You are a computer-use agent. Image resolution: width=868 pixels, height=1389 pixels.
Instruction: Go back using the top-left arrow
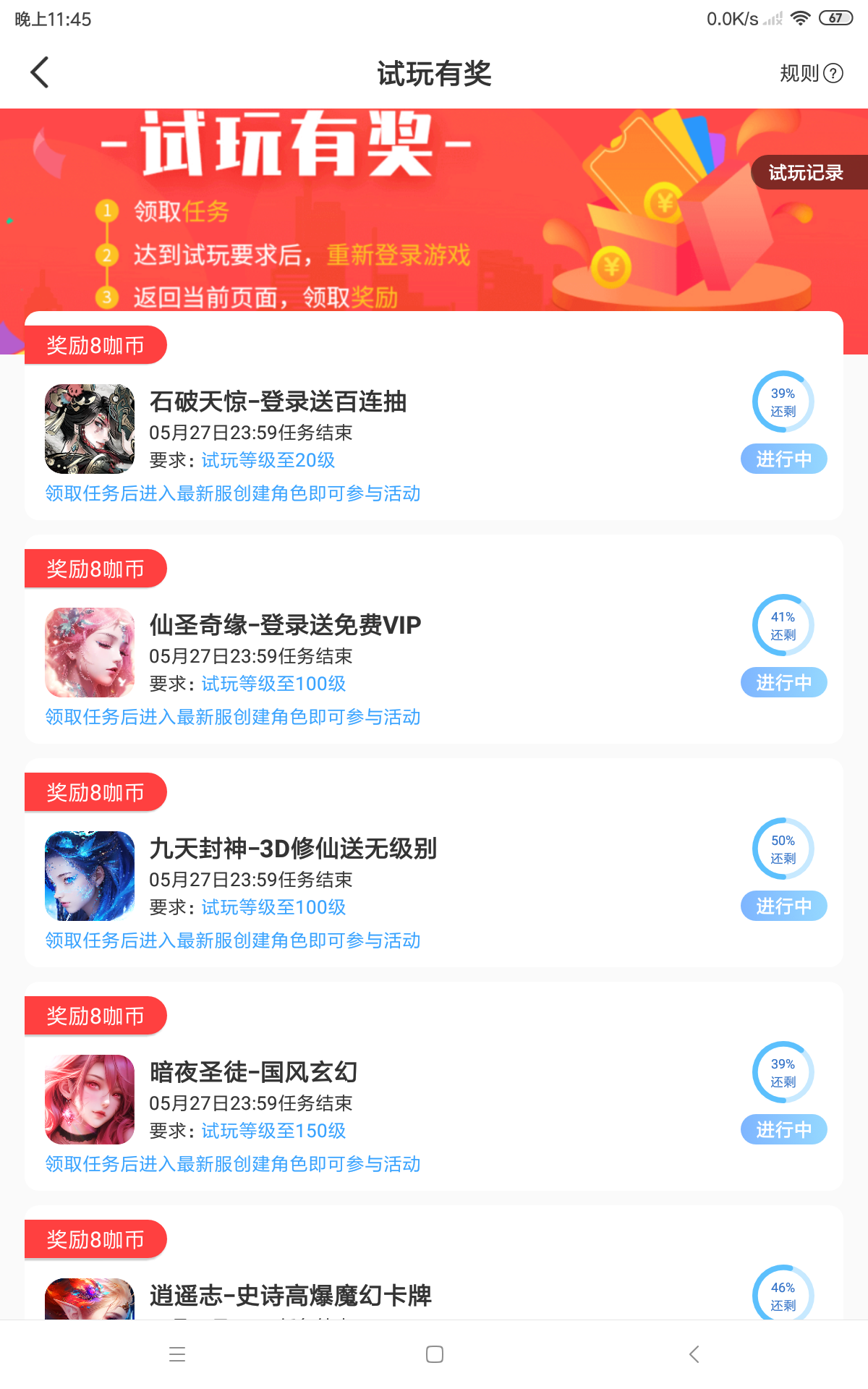coord(40,72)
